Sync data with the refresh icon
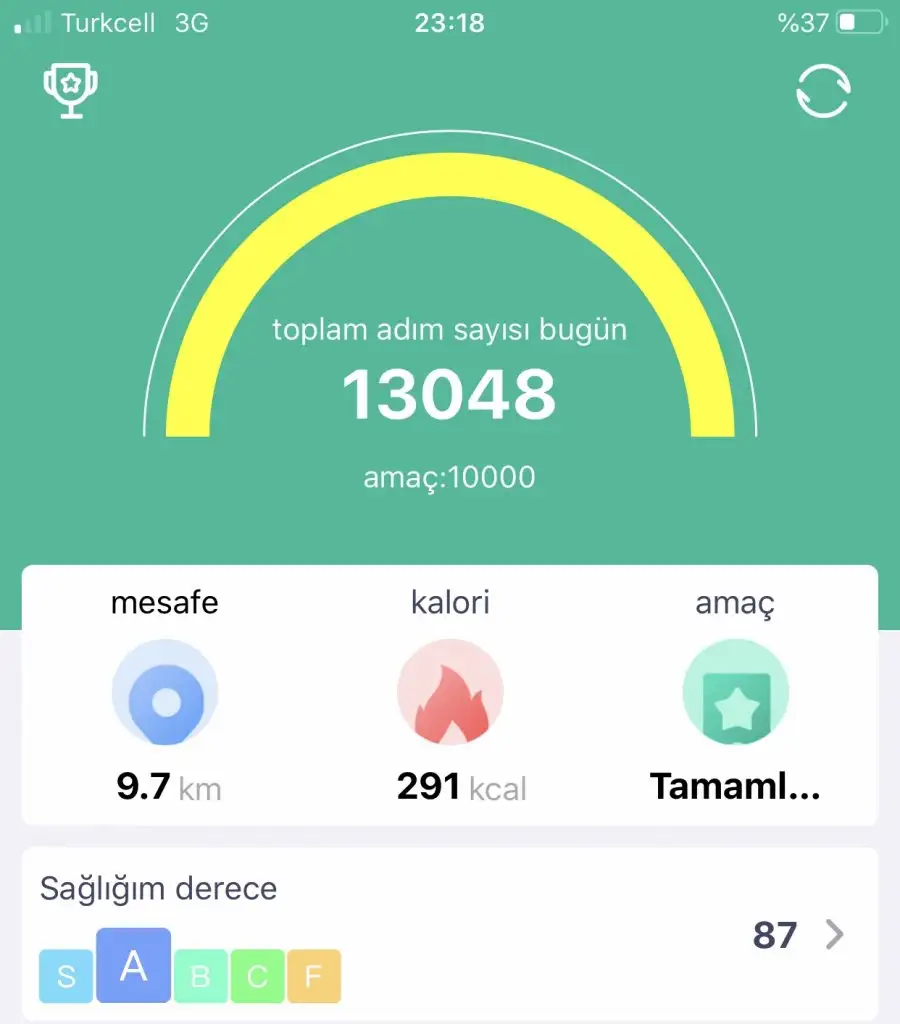 click(823, 92)
